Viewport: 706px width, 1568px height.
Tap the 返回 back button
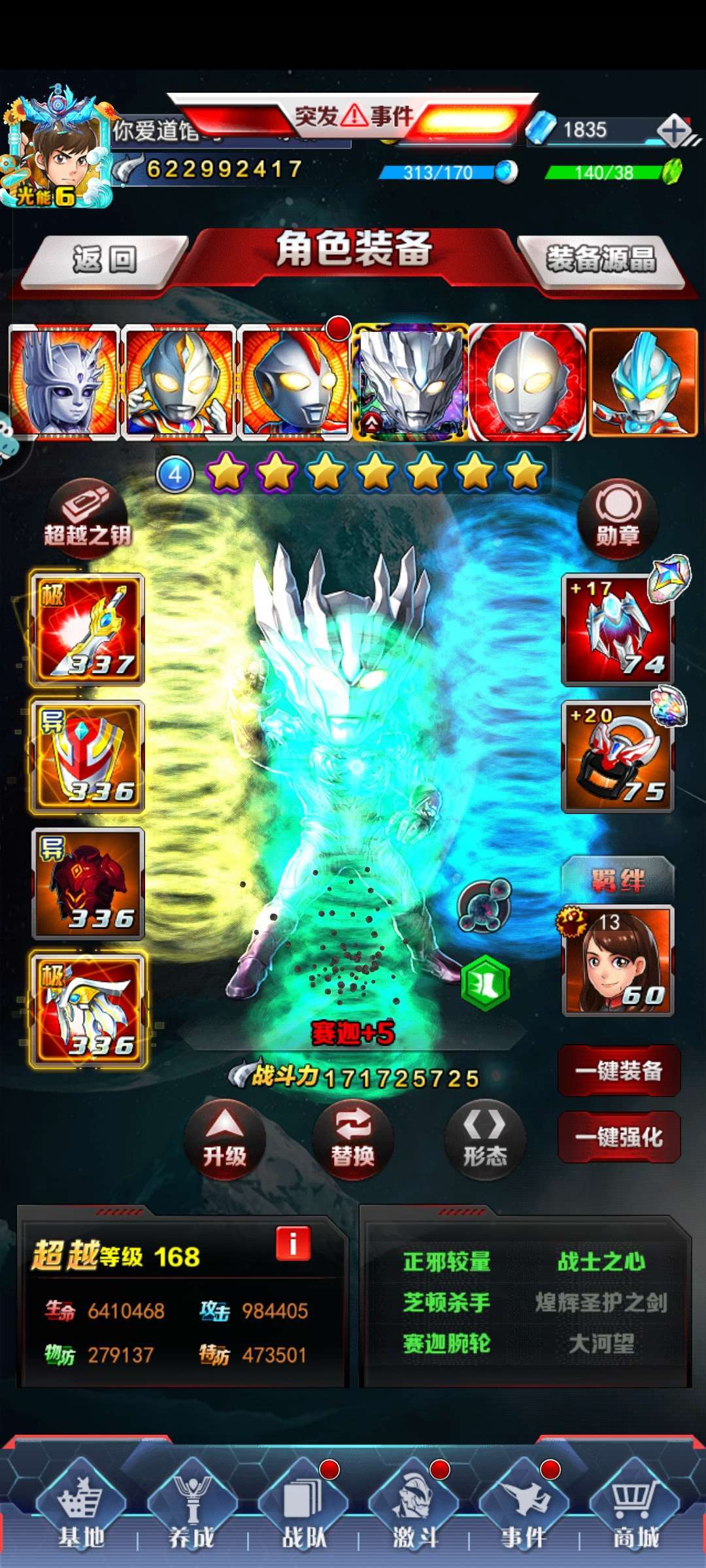click(x=105, y=261)
